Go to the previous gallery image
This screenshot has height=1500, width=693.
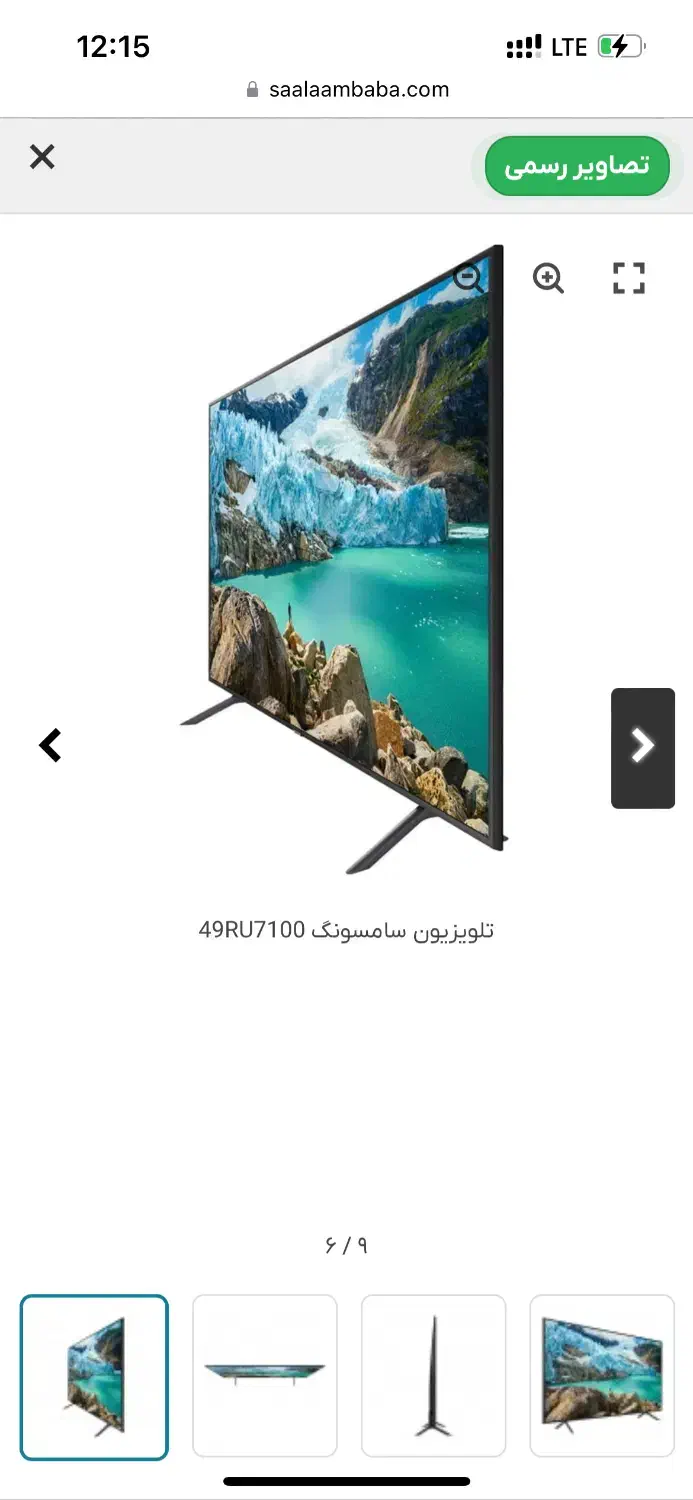click(50, 745)
